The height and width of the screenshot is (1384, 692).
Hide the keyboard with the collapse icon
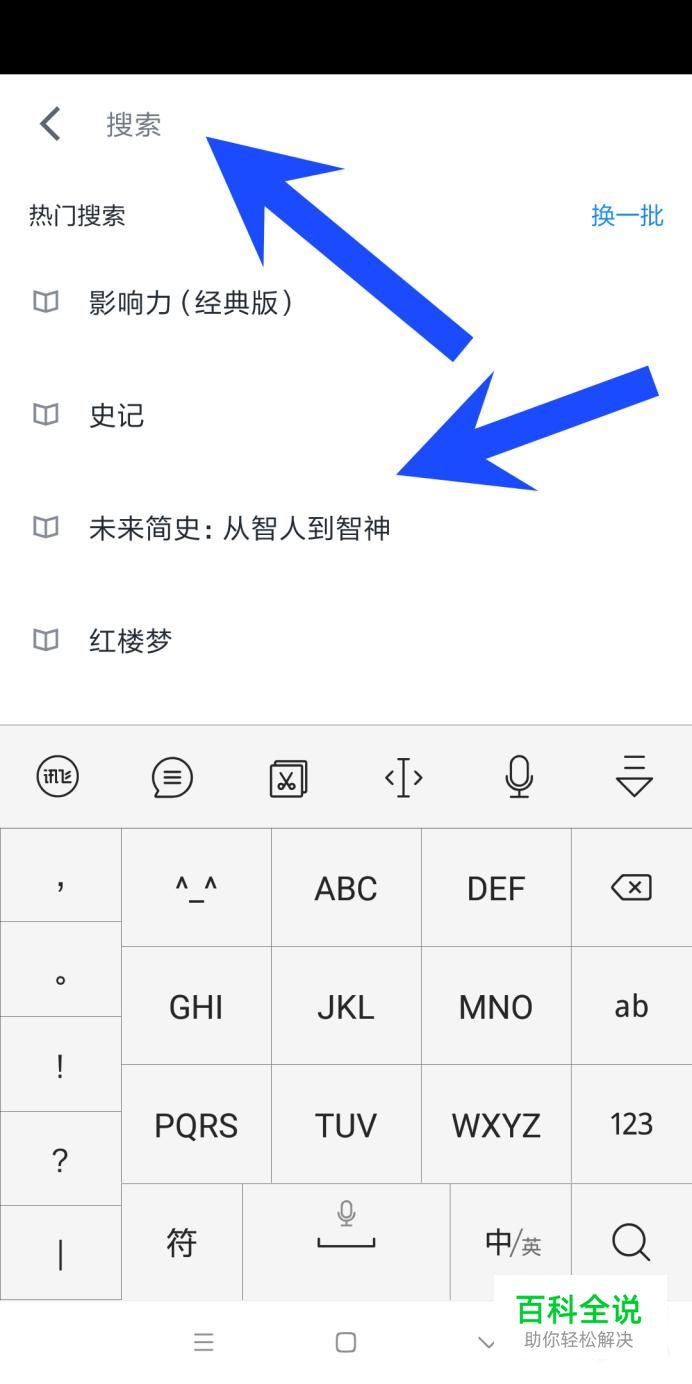coord(634,777)
